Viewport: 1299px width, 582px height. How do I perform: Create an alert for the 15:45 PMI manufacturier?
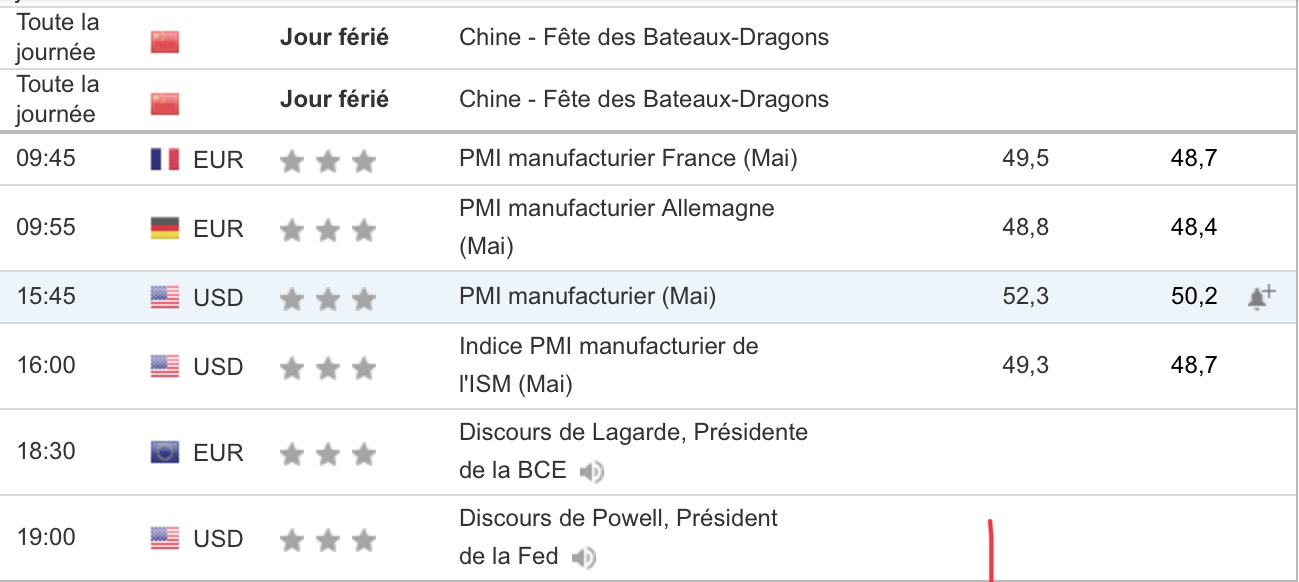(1262, 297)
